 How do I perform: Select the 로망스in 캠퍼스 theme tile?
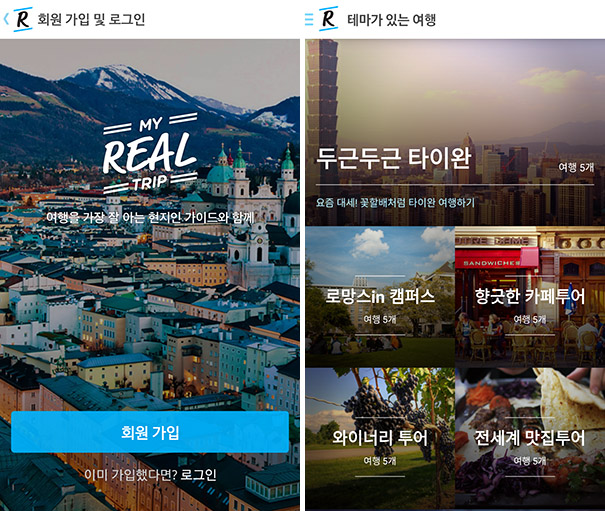(x=380, y=297)
